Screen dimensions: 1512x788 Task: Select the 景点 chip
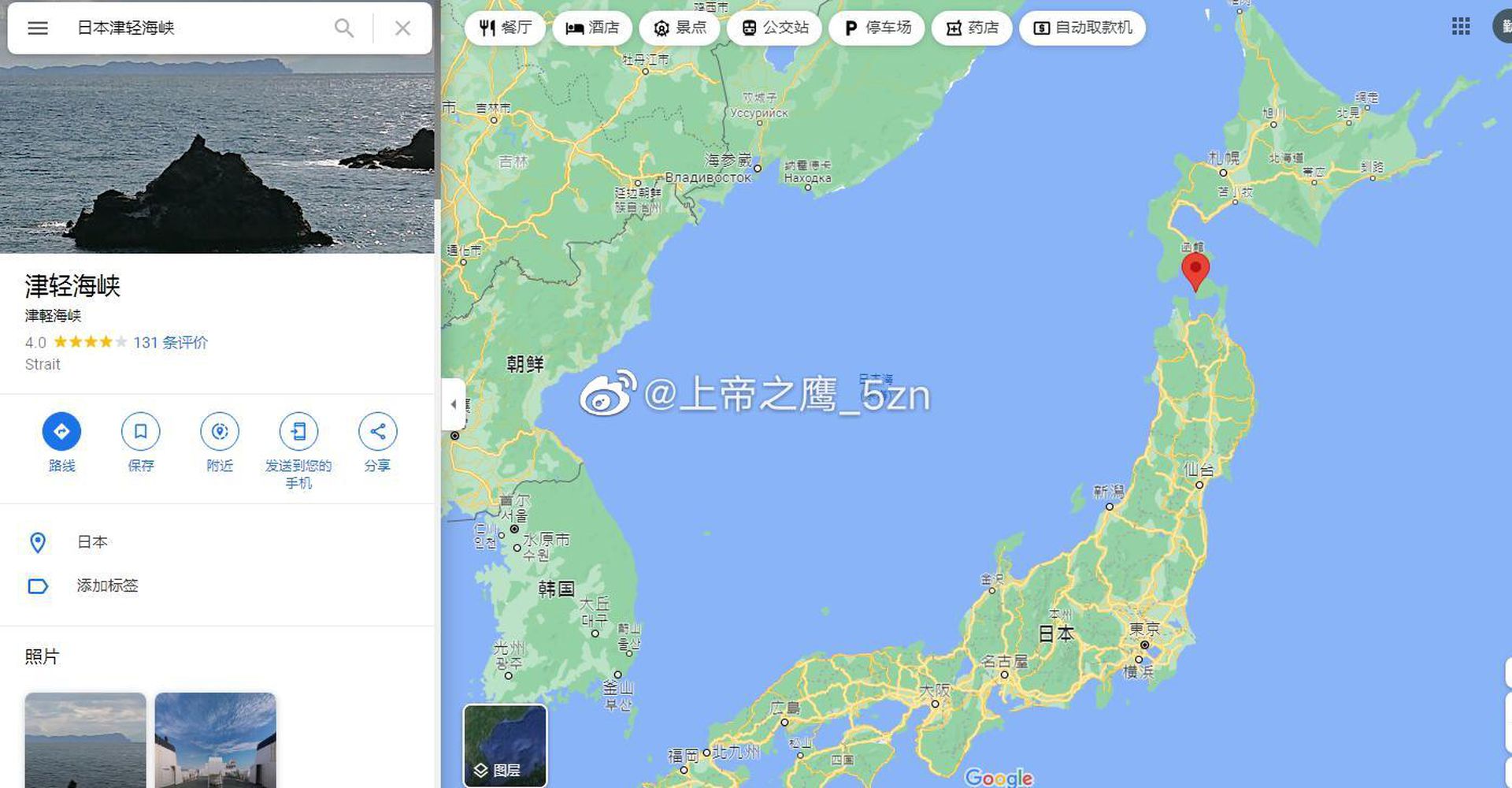(680, 28)
